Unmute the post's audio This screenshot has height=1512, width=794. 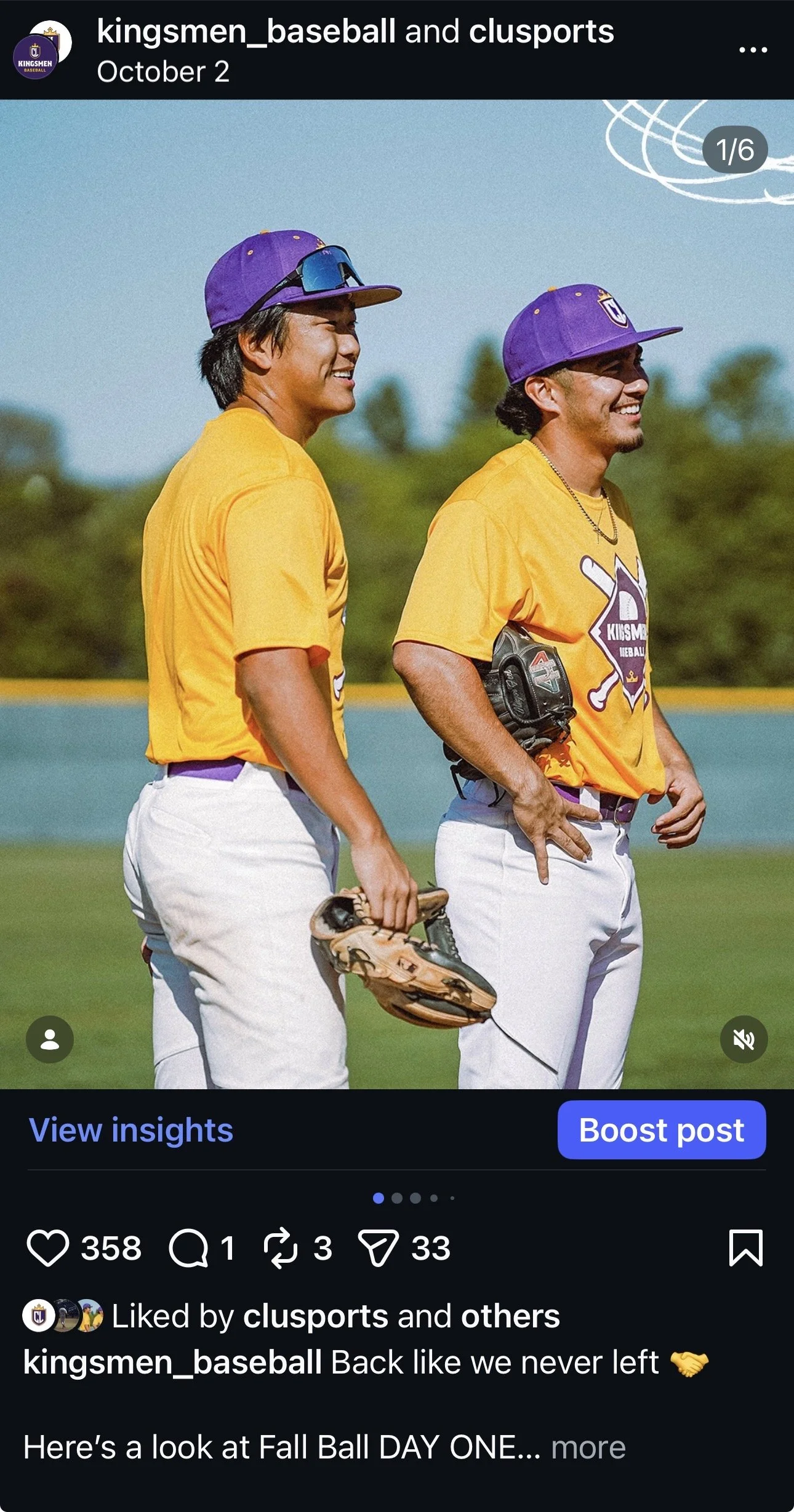pos(744,1039)
